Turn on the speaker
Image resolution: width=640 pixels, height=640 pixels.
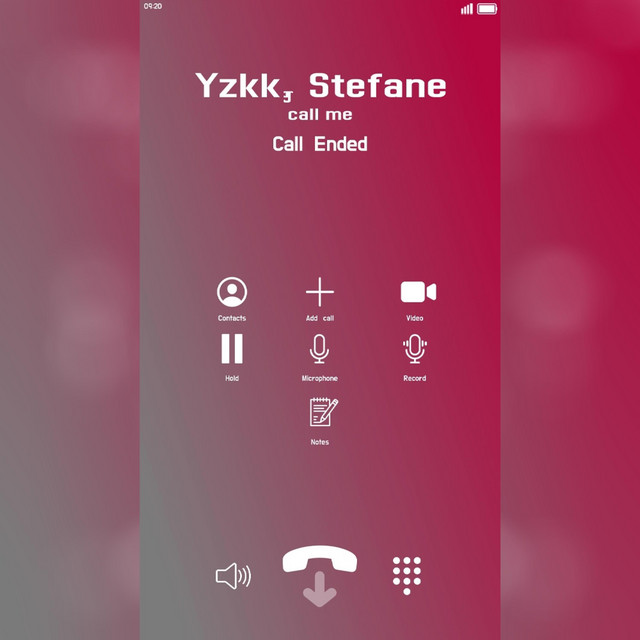[x=233, y=575]
